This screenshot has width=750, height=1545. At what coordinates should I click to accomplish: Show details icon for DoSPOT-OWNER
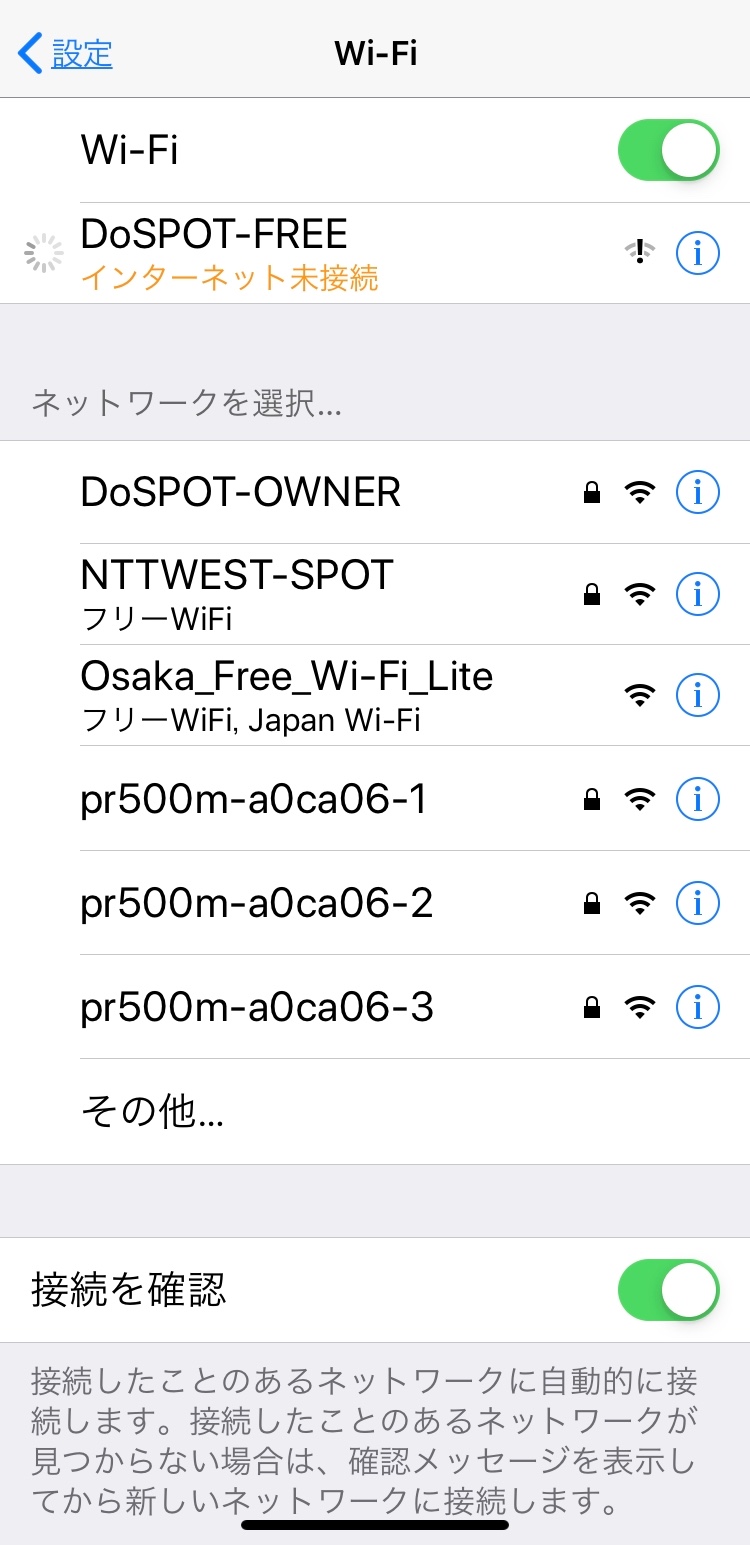point(697,492)
